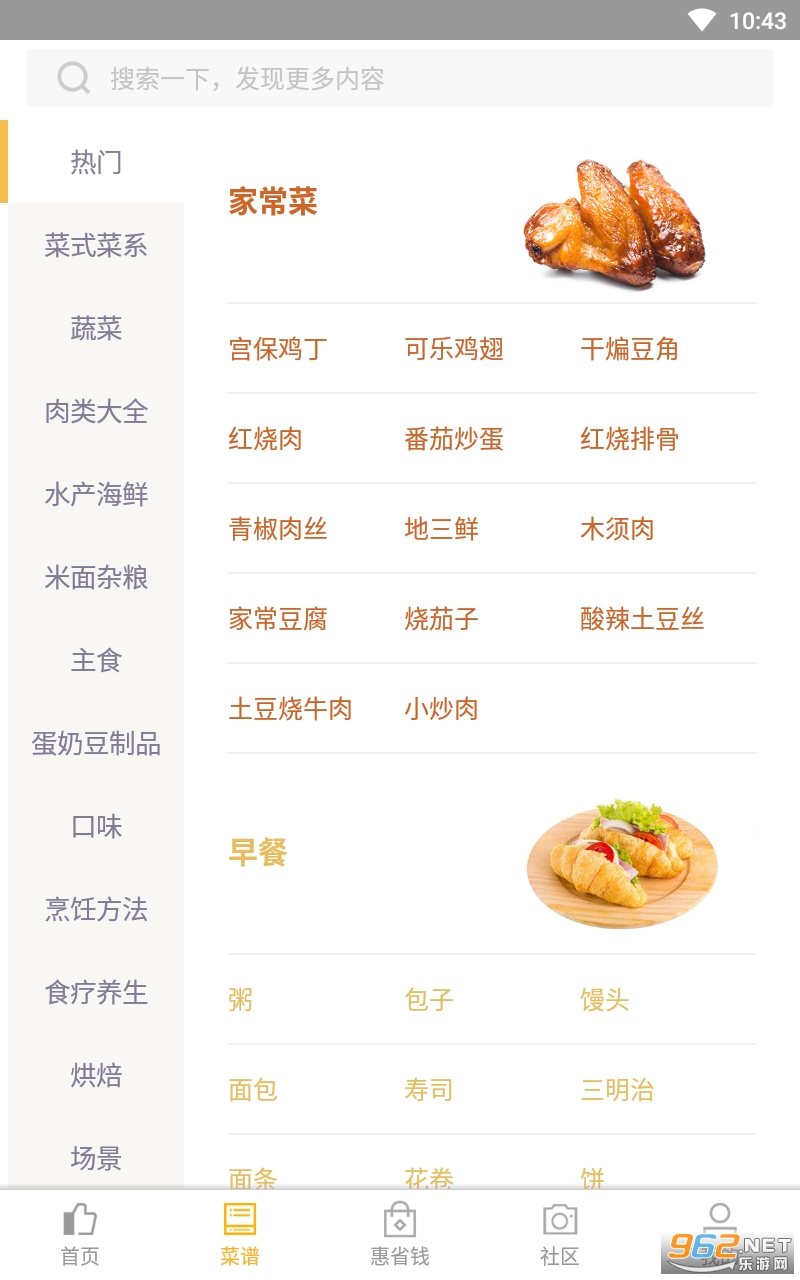Tap the 菜谱 tab
800x1280 pixels.
240,1236
